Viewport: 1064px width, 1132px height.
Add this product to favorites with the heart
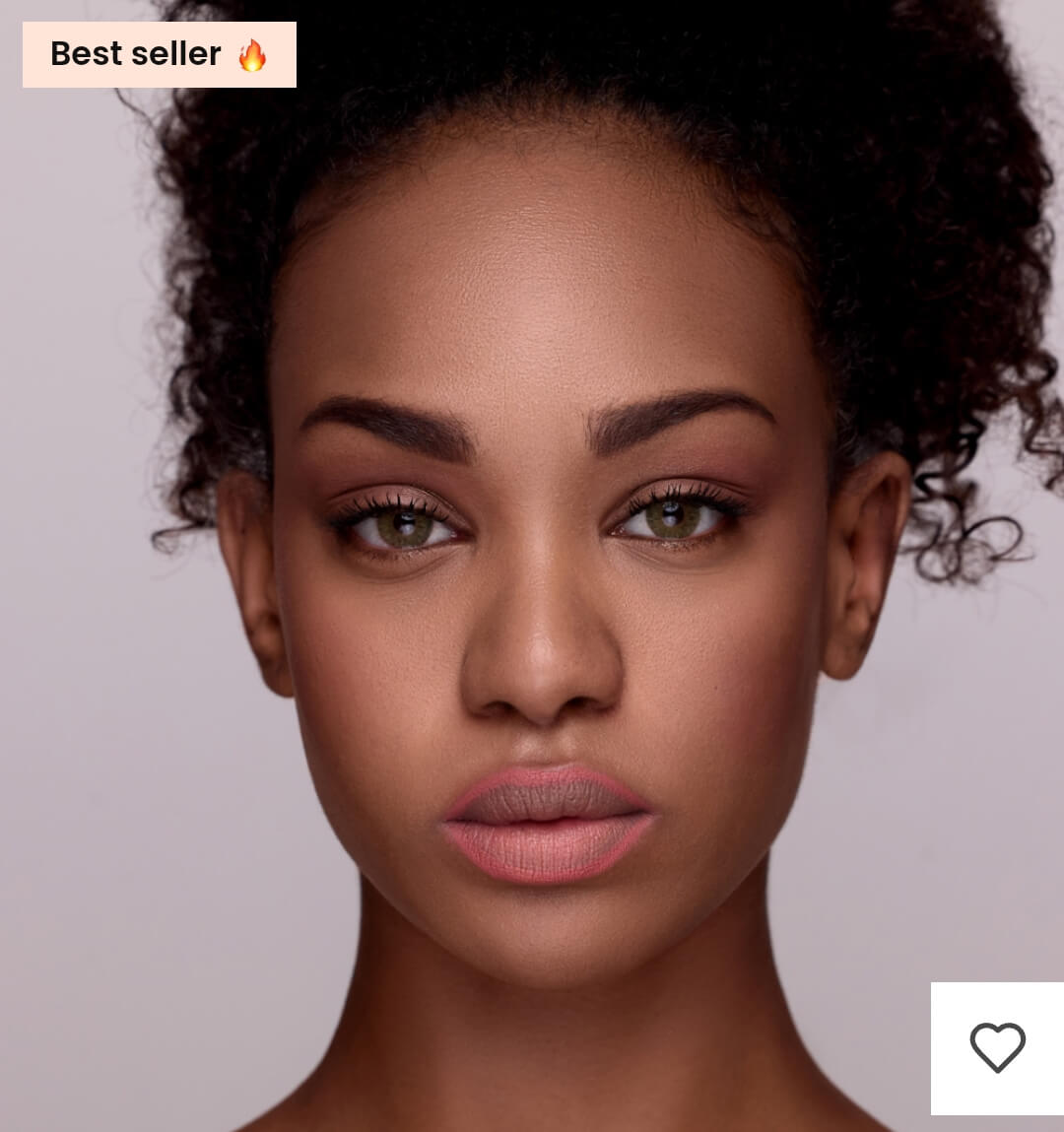point(997,1047)
